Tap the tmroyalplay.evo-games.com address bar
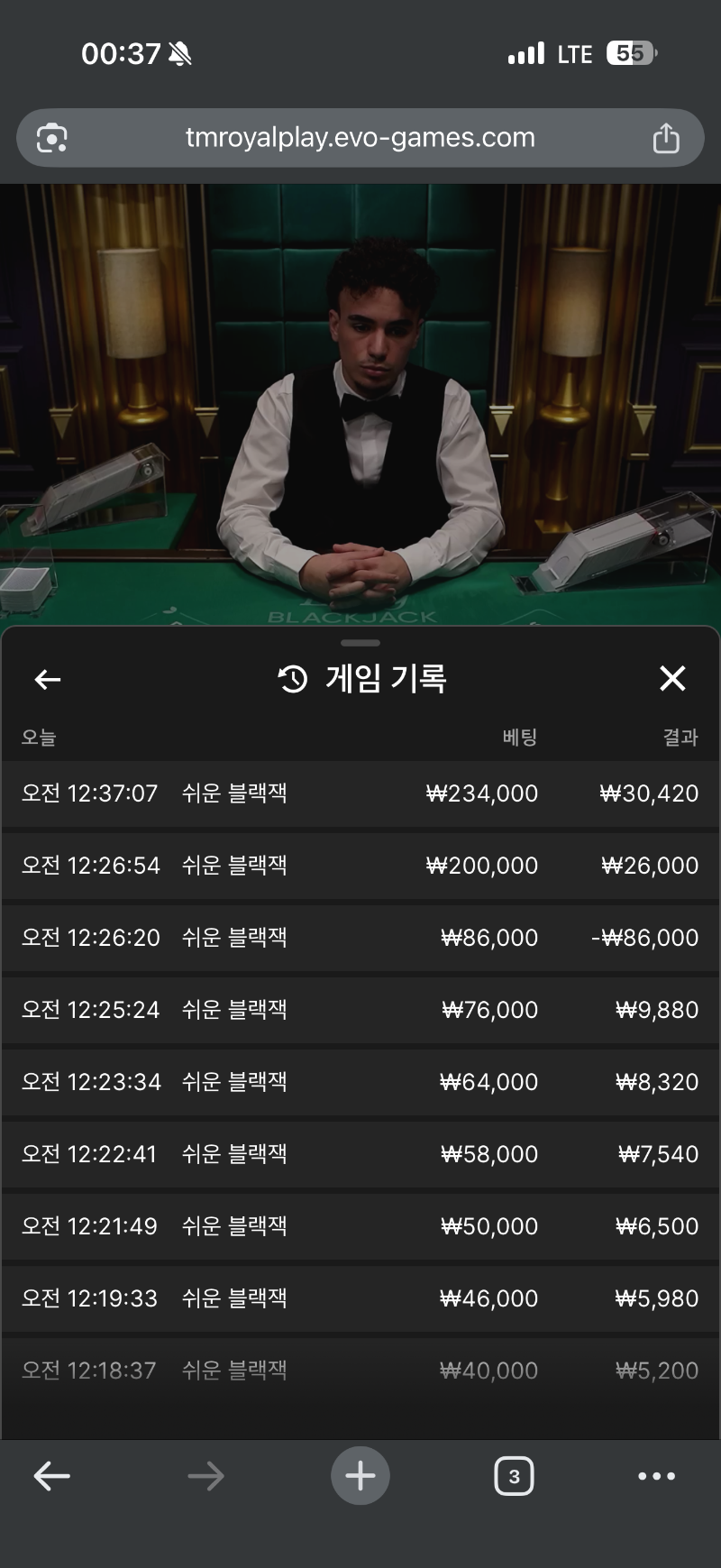721x1568 pixels. (360, 138)
